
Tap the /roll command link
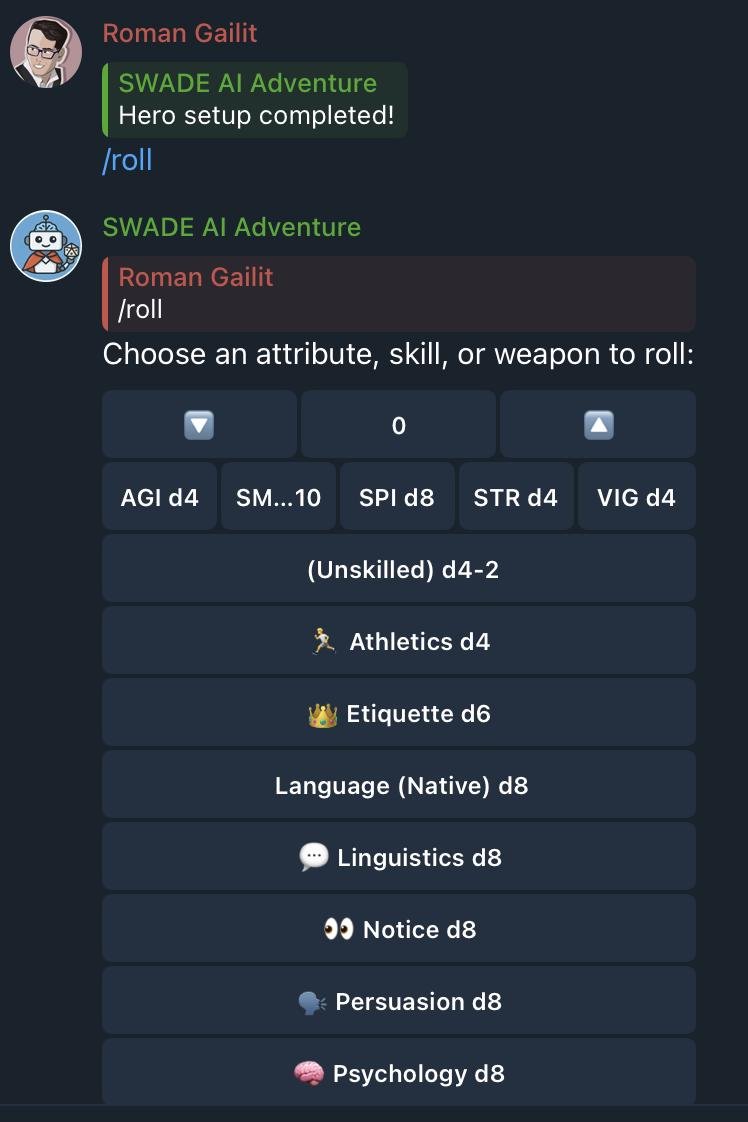tap(127, 160)
